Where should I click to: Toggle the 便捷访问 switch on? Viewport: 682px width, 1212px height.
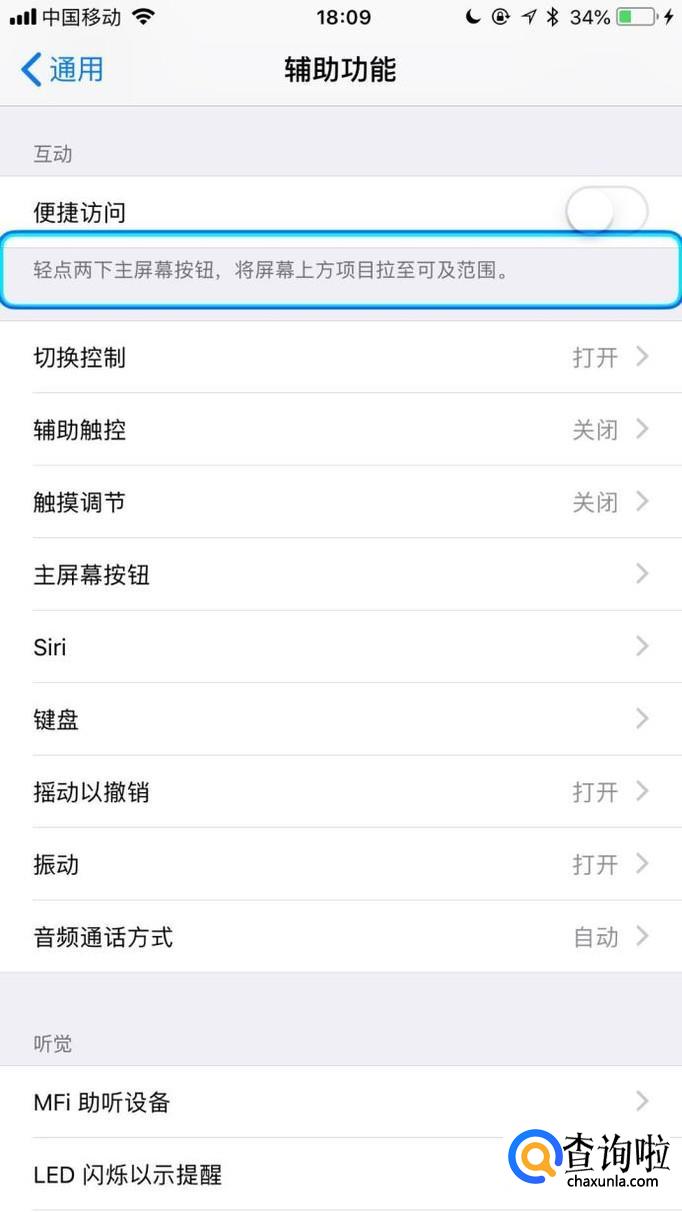click(x=606, y=212)
